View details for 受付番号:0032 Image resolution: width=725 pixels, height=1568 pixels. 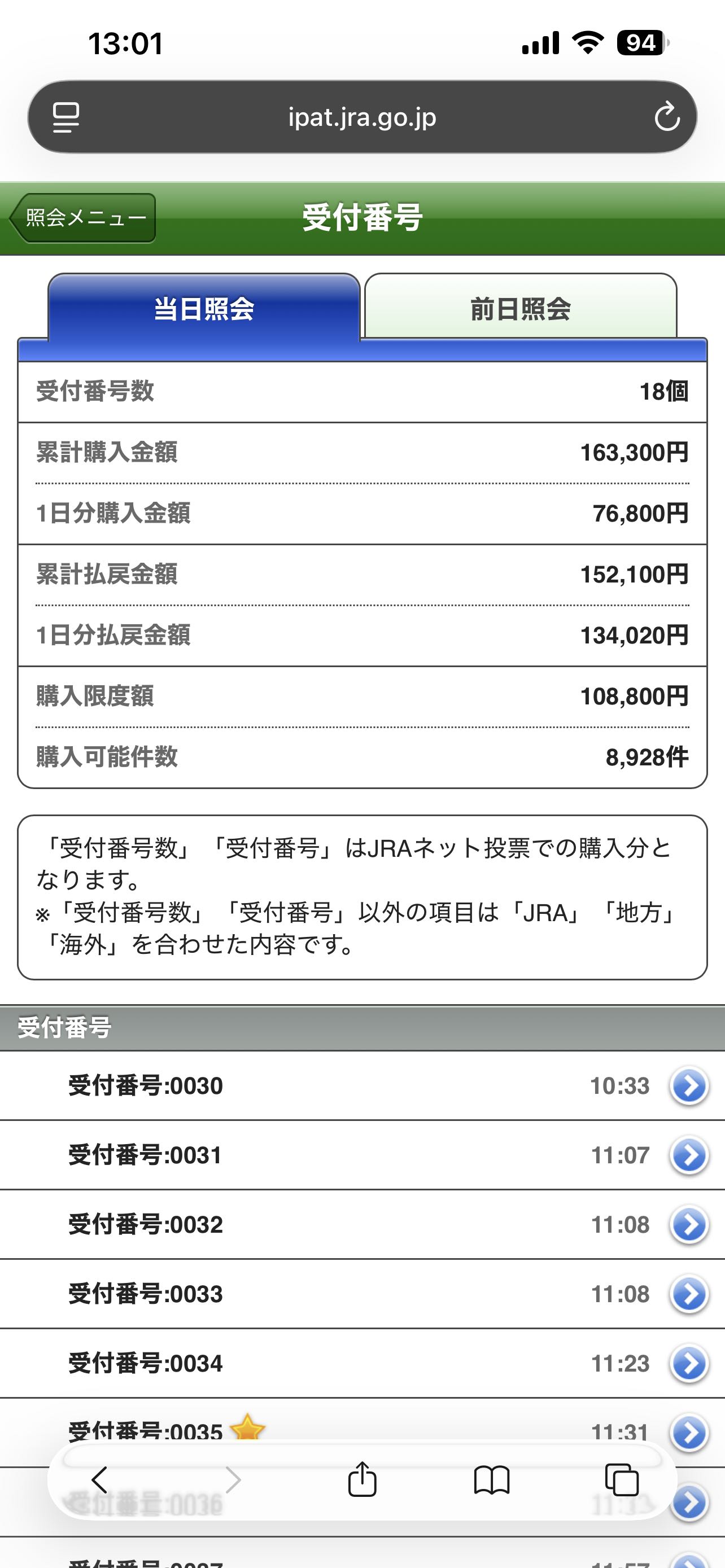688,1224
